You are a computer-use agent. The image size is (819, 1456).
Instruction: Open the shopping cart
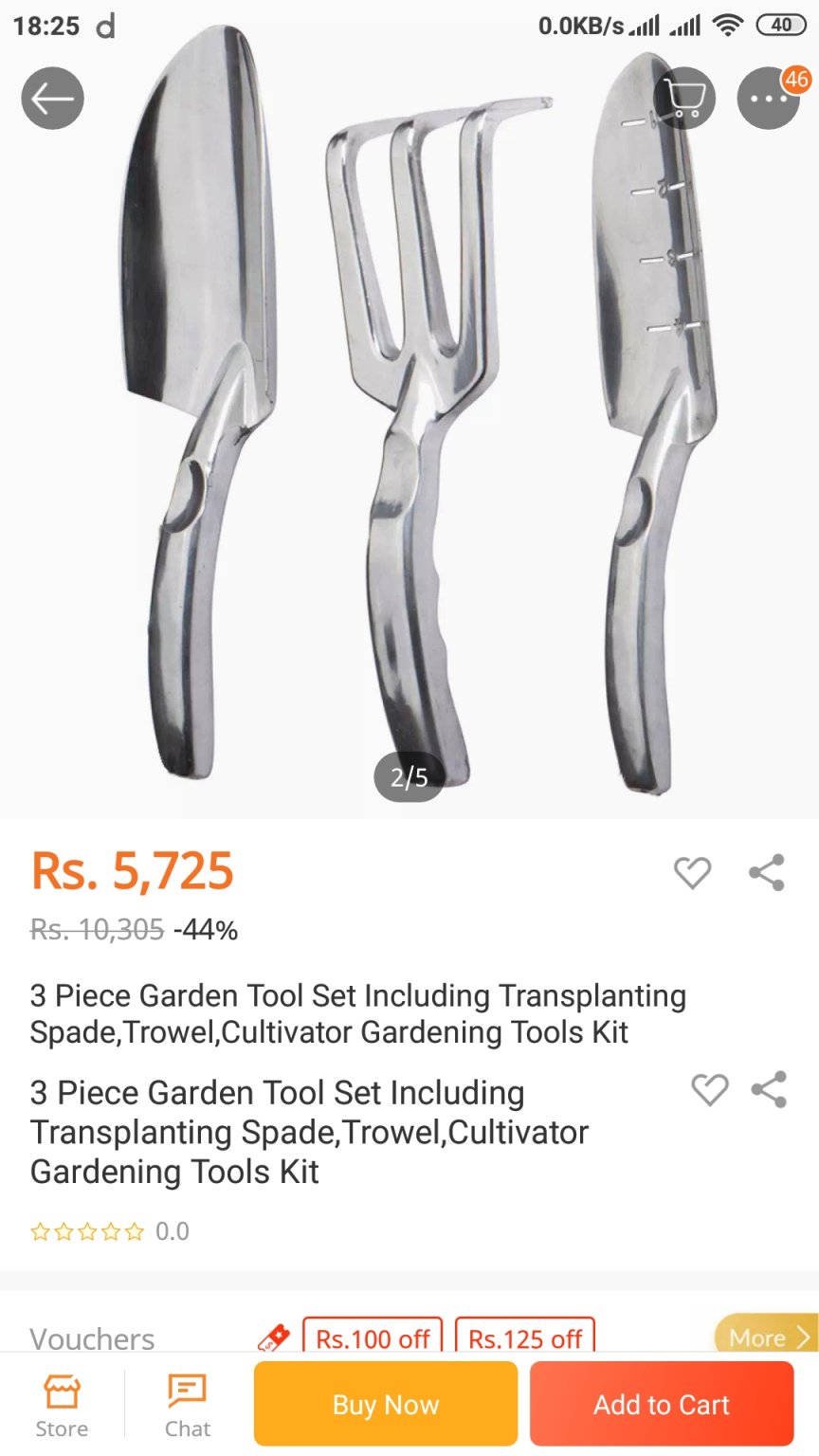click(x=683, y=99)
